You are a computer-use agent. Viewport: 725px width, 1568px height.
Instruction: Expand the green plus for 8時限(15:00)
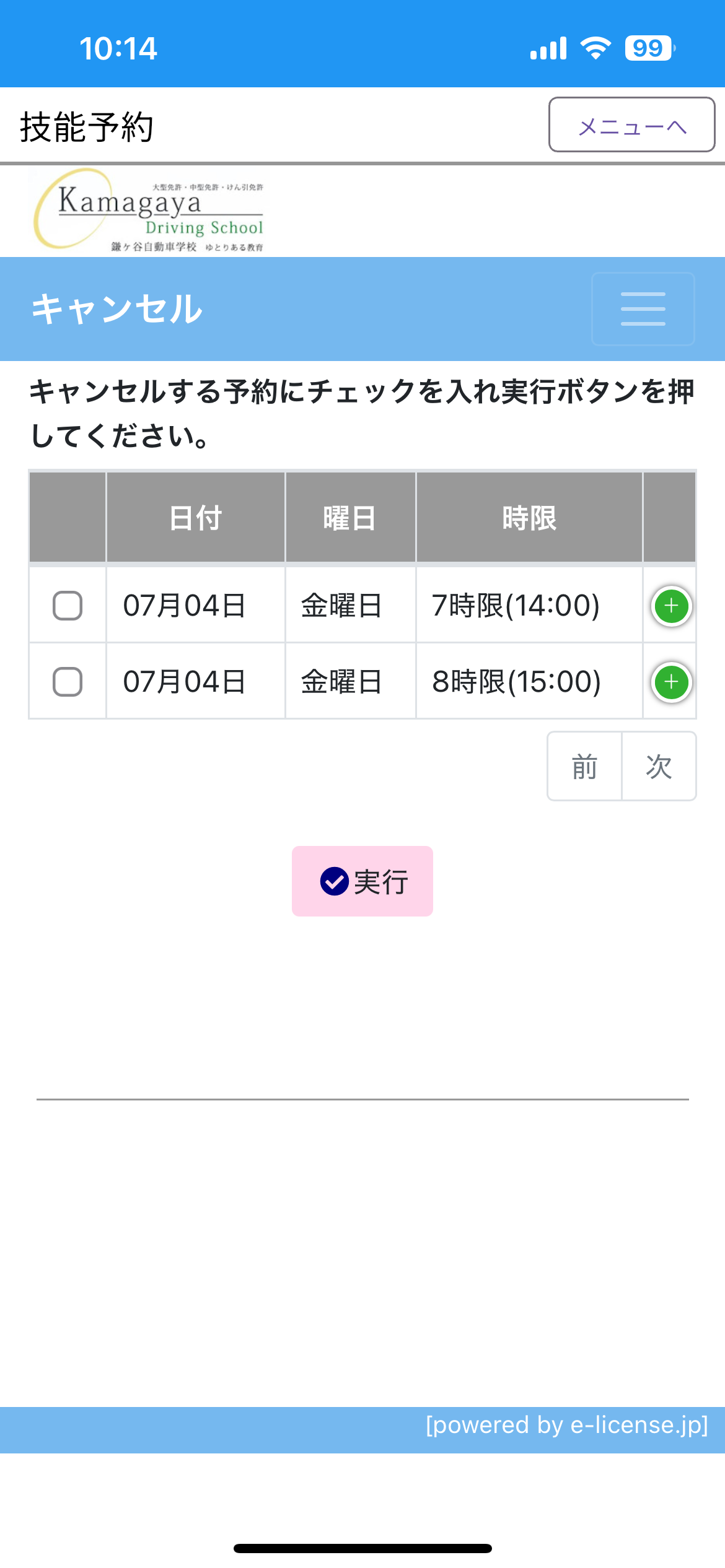tap(672, 682)
